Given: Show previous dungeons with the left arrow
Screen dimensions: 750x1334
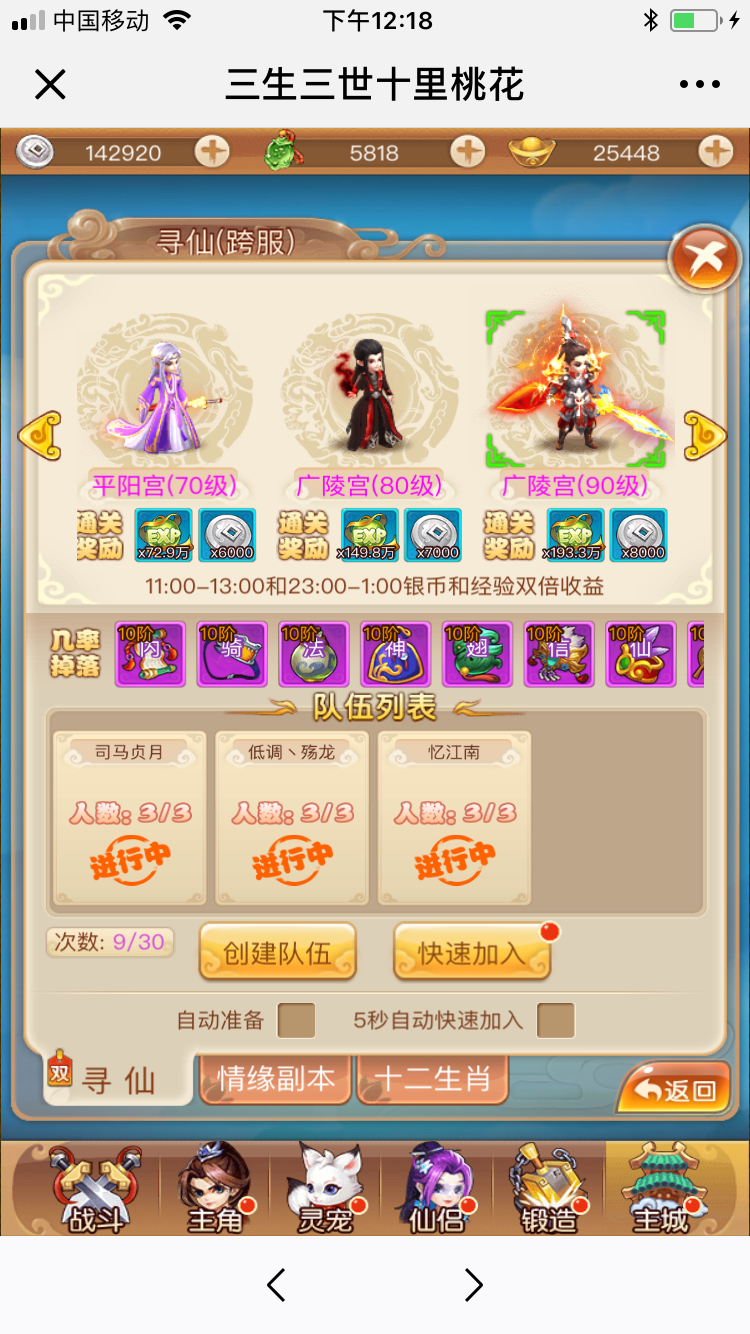Looking at the screenshot, I should click(x=40, y=436).
